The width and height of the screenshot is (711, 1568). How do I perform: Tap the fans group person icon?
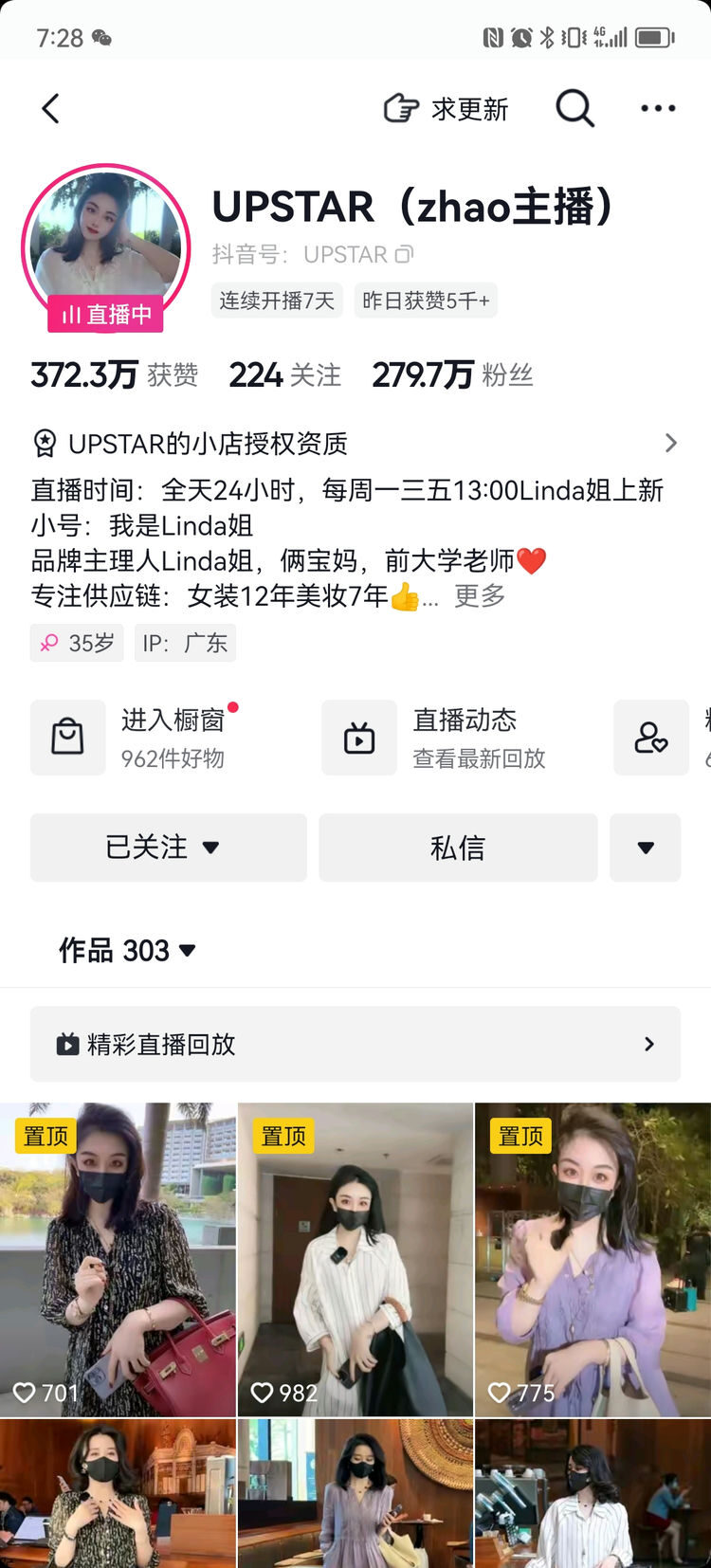pos(651,738)
